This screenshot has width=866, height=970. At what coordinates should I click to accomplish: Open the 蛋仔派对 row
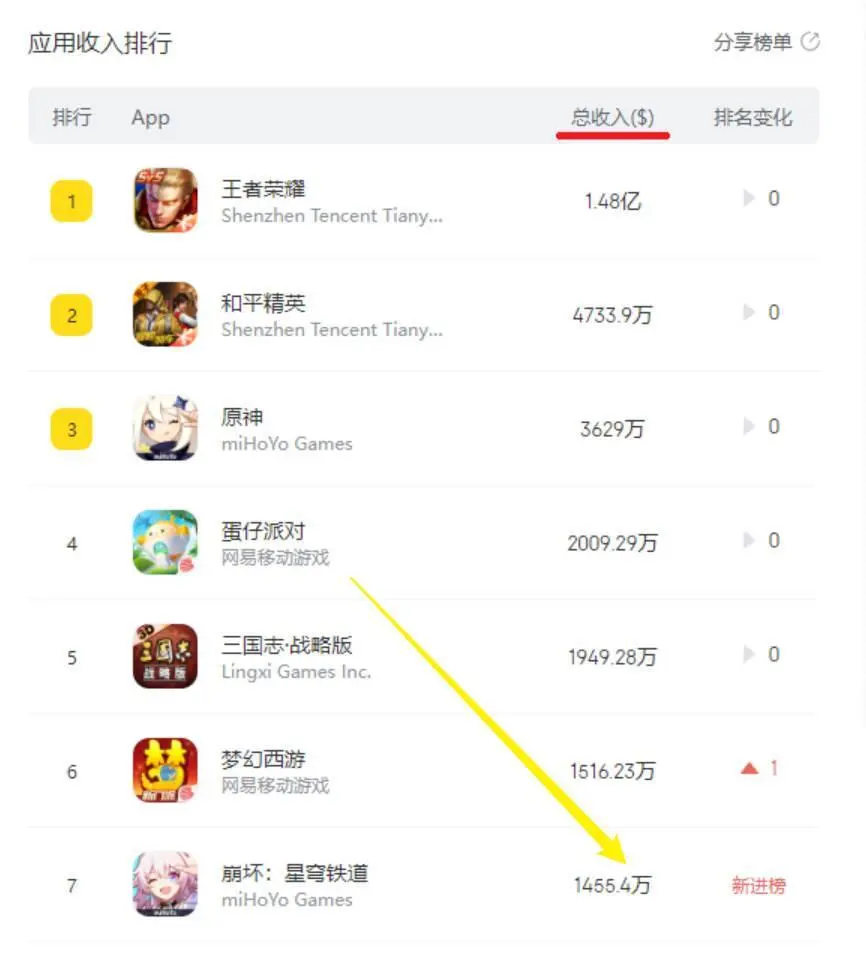(x=263, y=531)
